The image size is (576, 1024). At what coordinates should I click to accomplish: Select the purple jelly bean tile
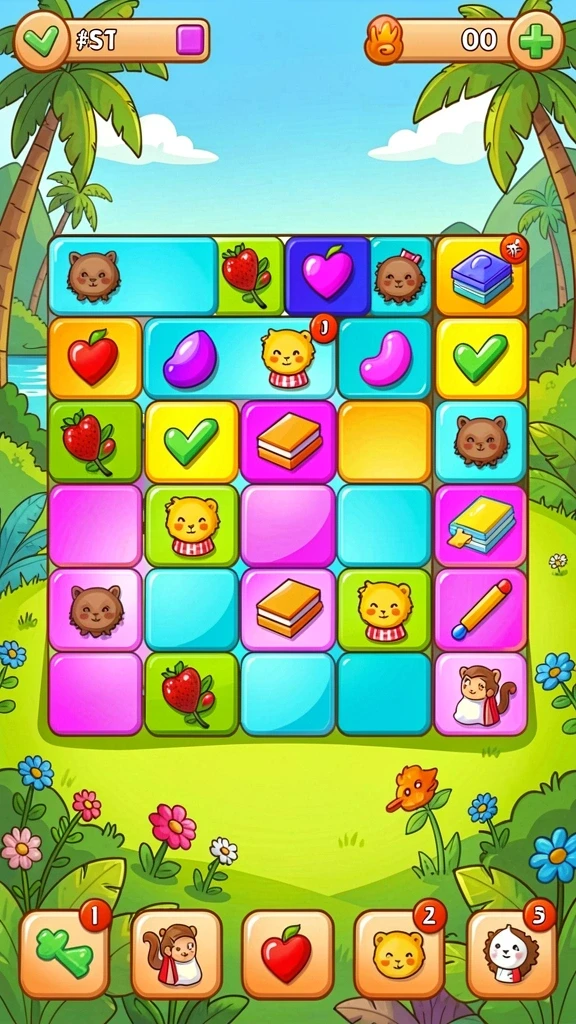tap(190, 359)
